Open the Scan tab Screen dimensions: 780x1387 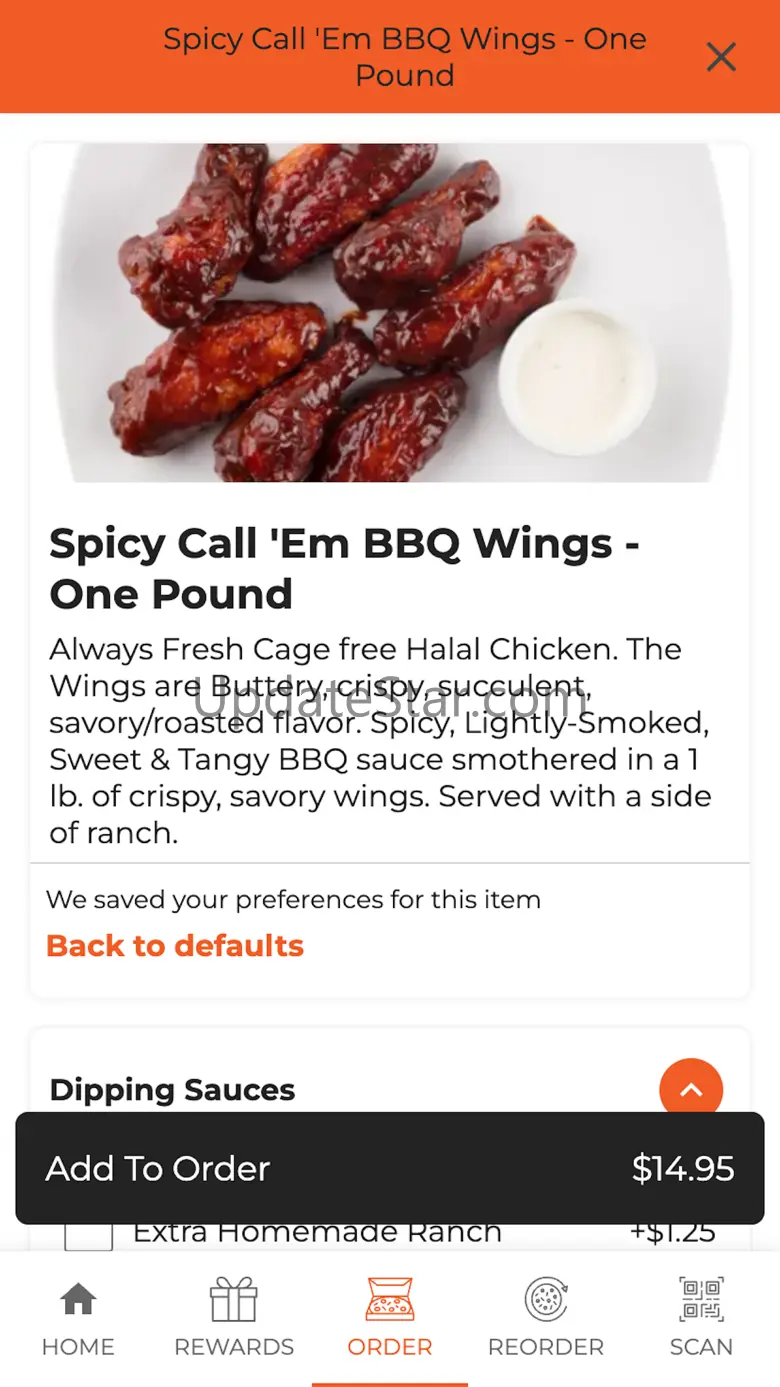(x=701, y=1318)
